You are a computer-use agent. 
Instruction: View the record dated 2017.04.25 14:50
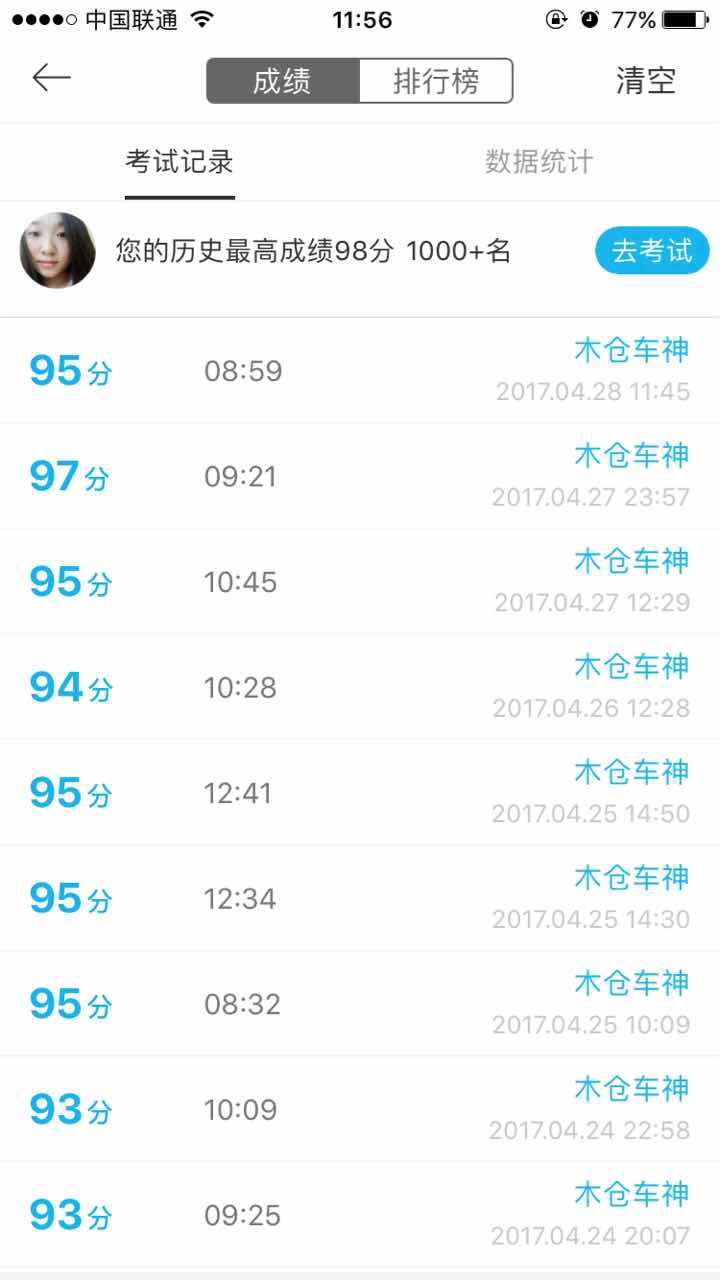(x=360, y=793)
